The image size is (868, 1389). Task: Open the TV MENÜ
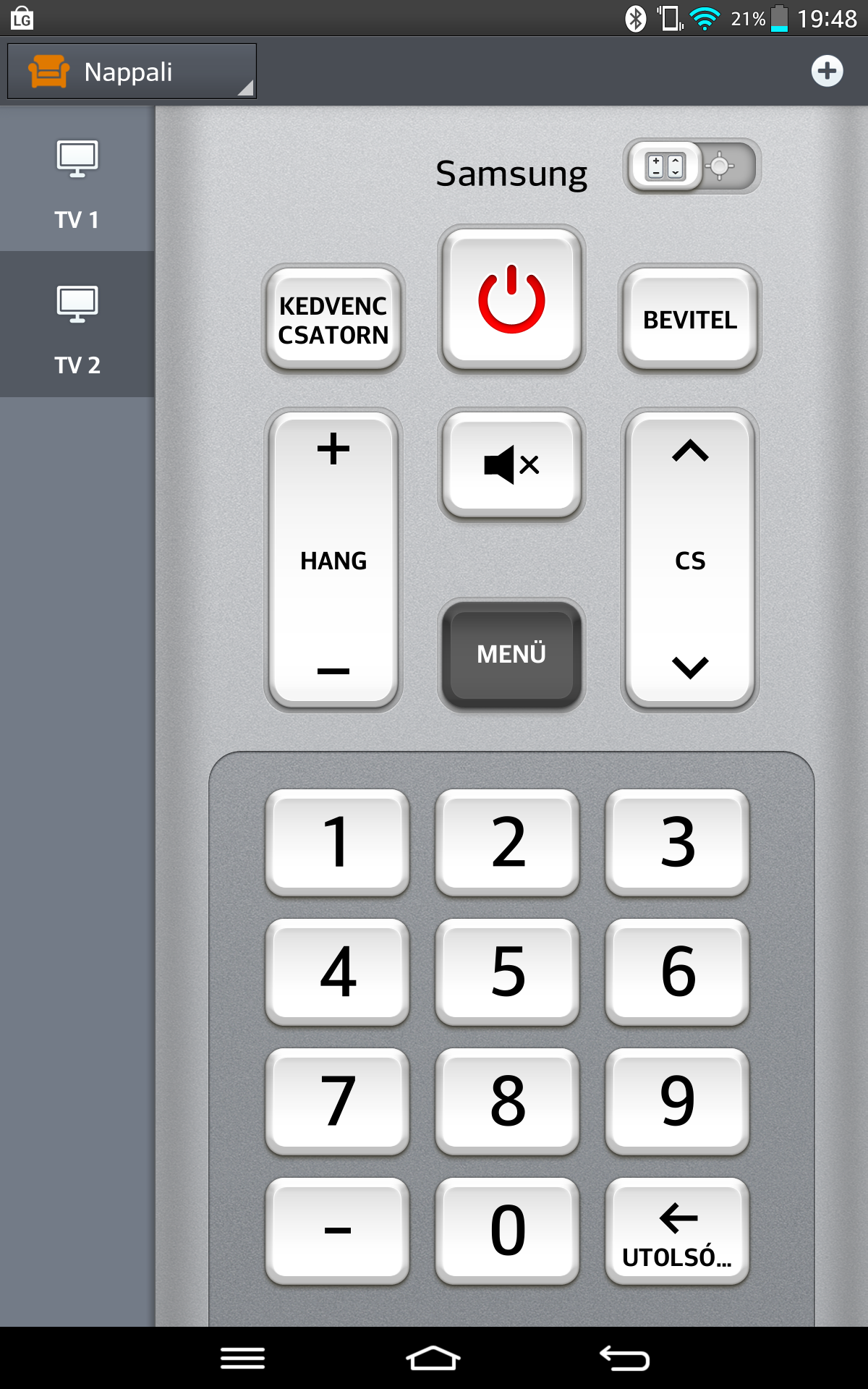click(511, 654)
